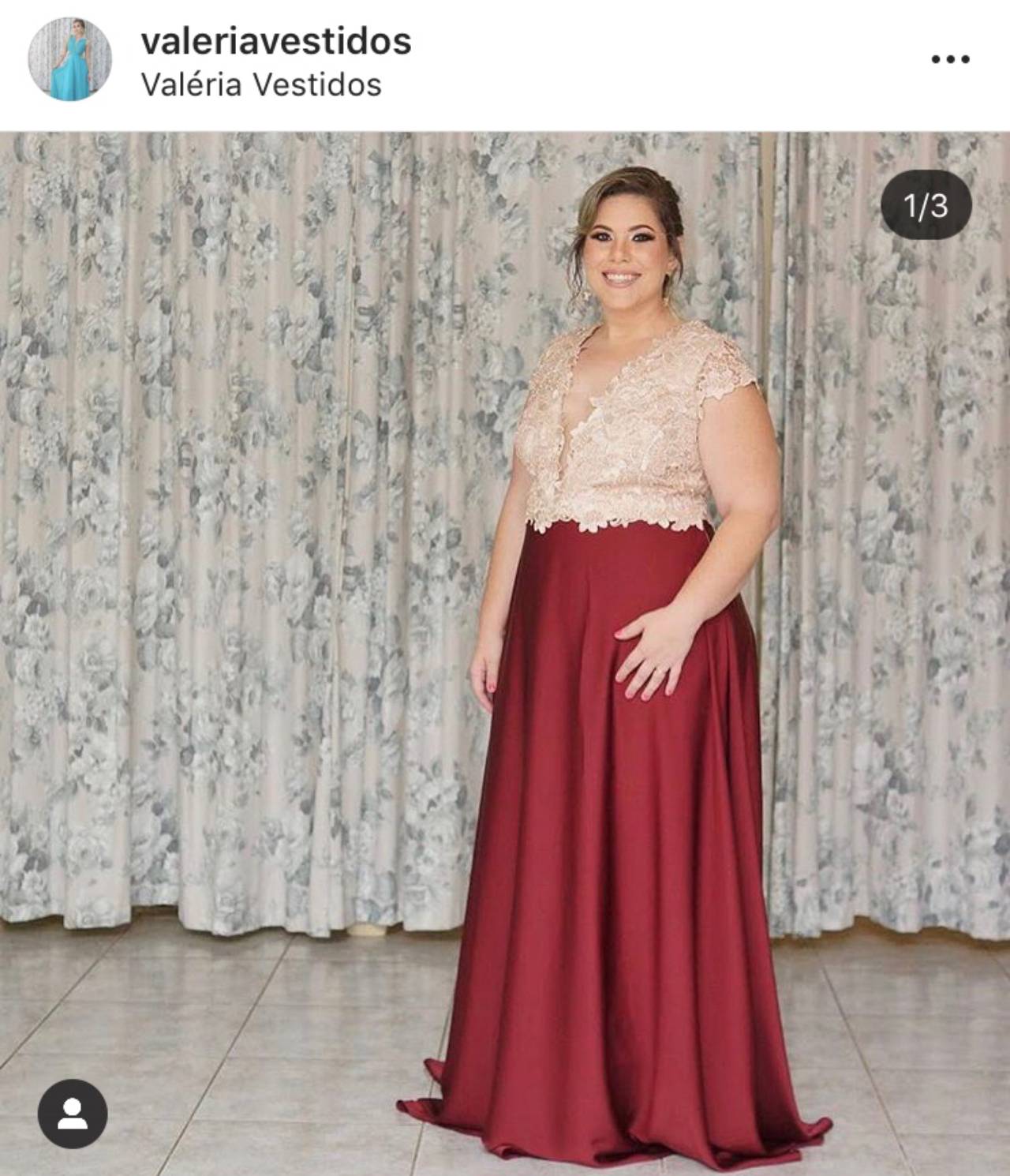The image size is (1010, 1176).
Task: Show tagged people on the photo
Action: point(73,1114)
